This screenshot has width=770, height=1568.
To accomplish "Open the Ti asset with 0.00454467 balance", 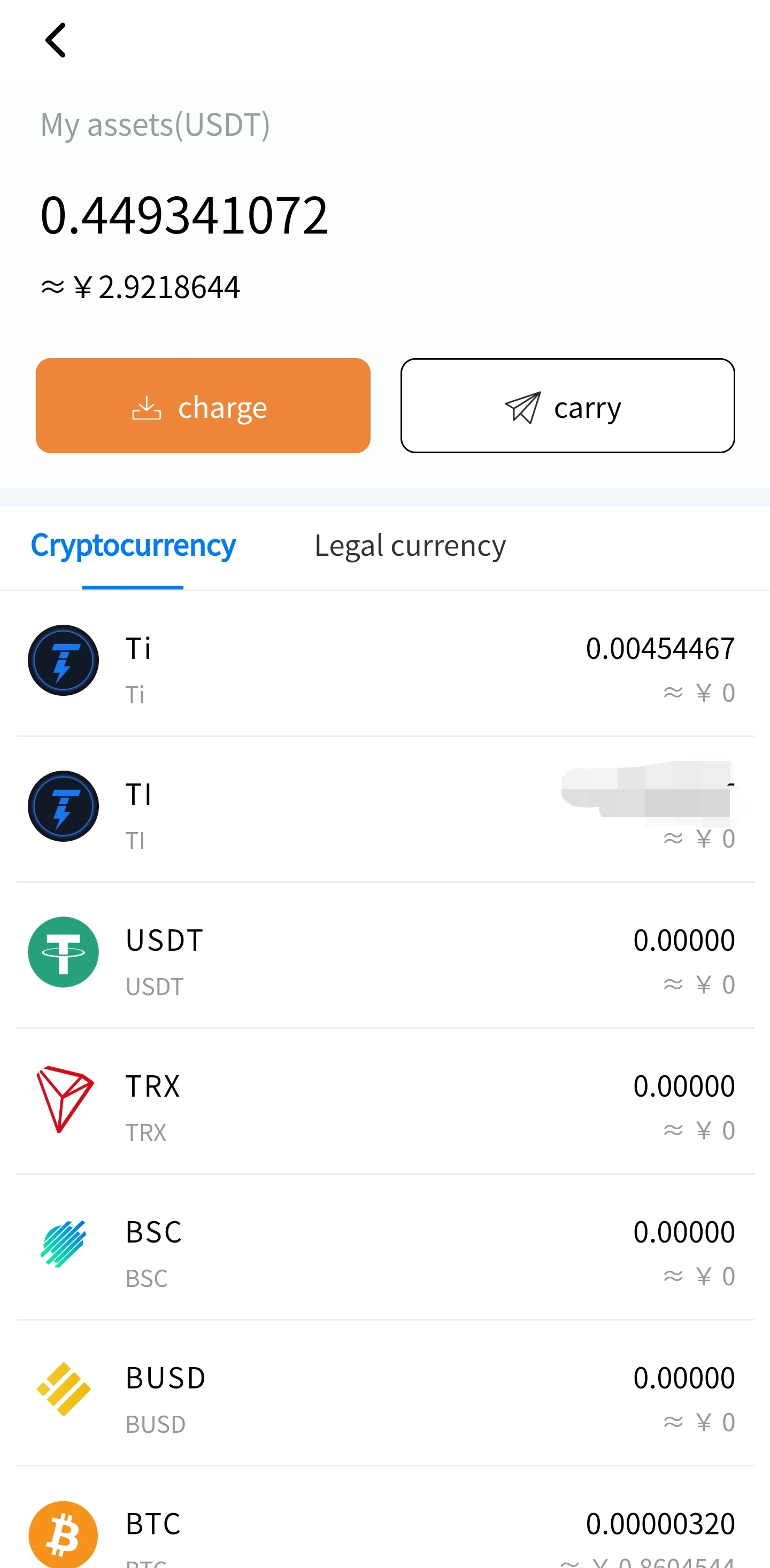I will tap(385, 663).
